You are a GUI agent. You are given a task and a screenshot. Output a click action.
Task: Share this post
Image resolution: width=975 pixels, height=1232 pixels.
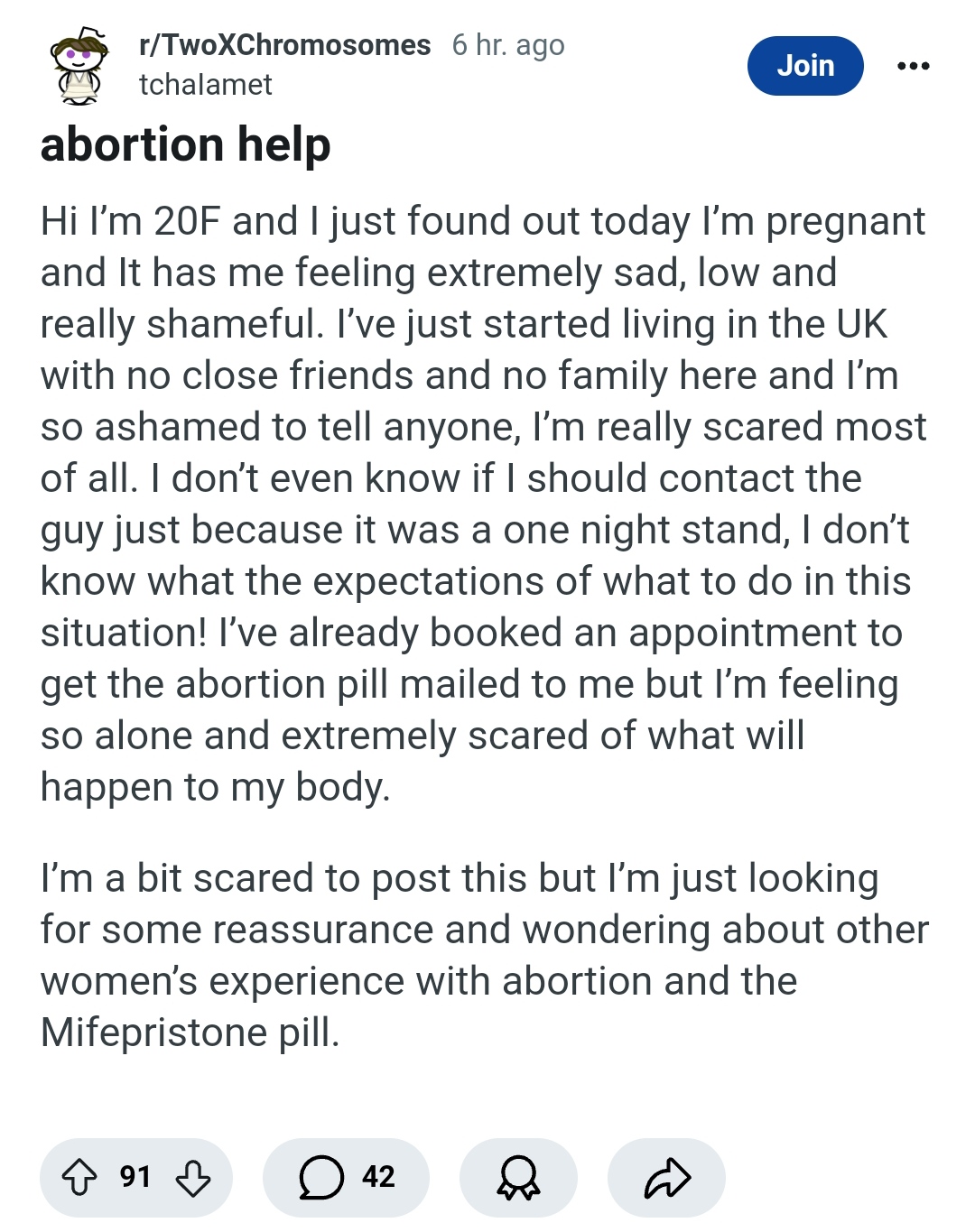pos(667,1177)
